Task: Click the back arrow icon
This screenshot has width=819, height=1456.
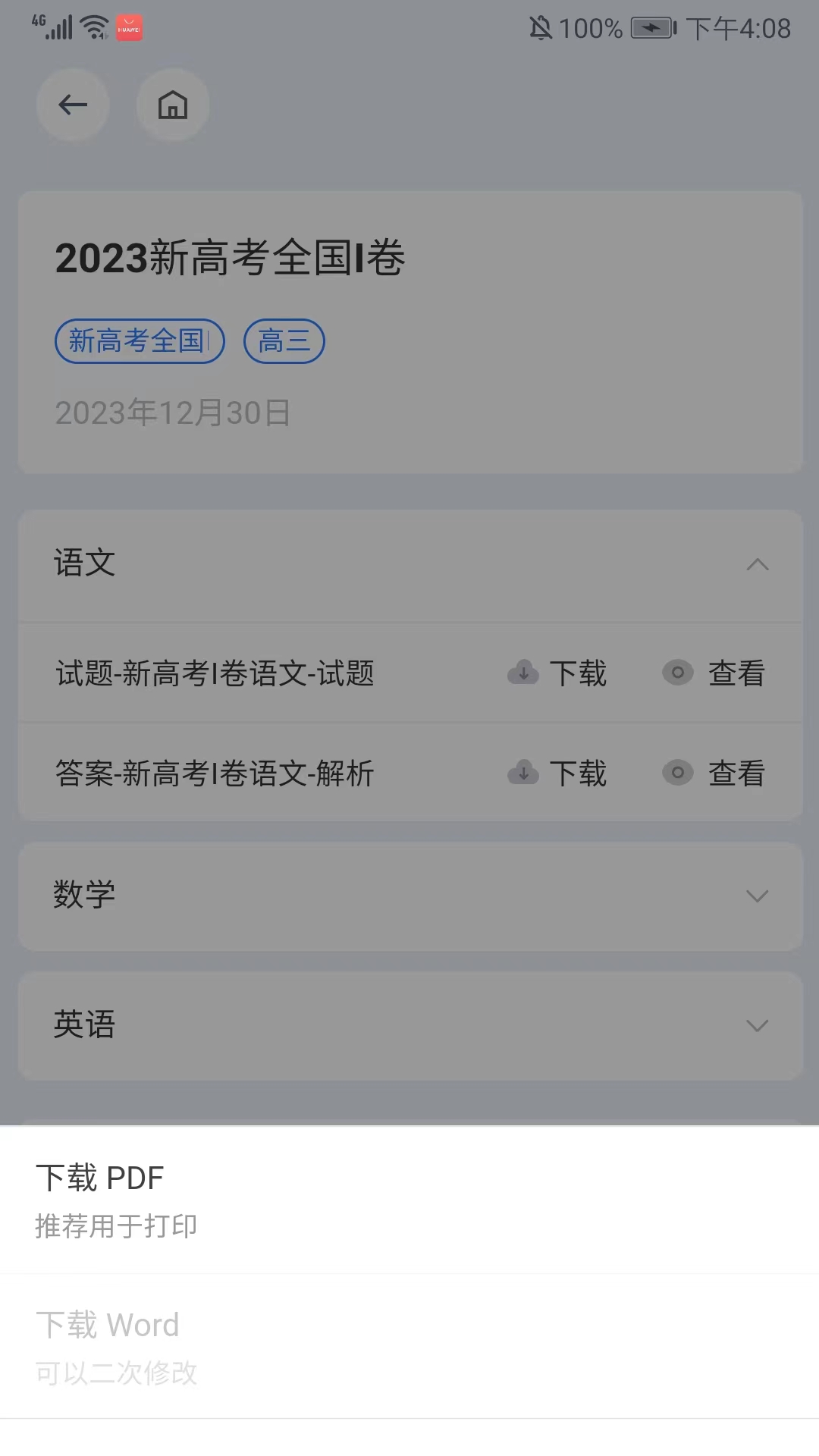Action: [x=73, y=105]
